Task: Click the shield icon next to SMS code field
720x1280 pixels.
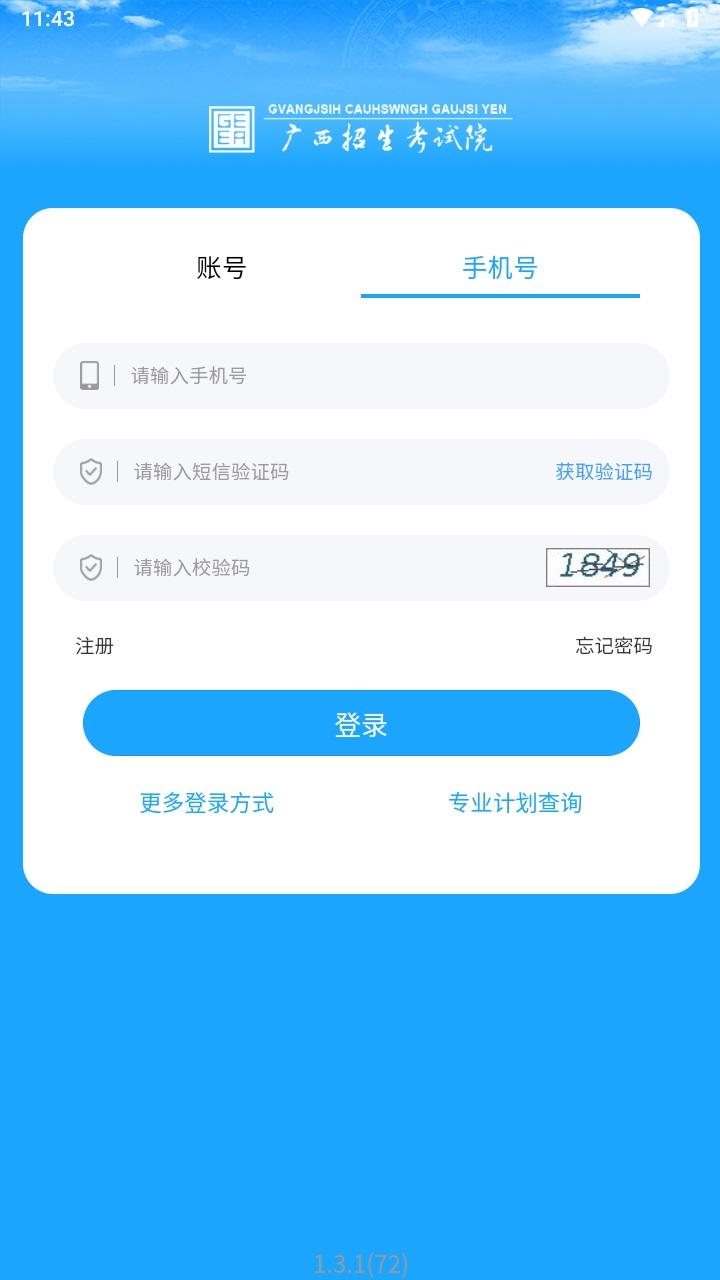Action: [x=90, y=471]
